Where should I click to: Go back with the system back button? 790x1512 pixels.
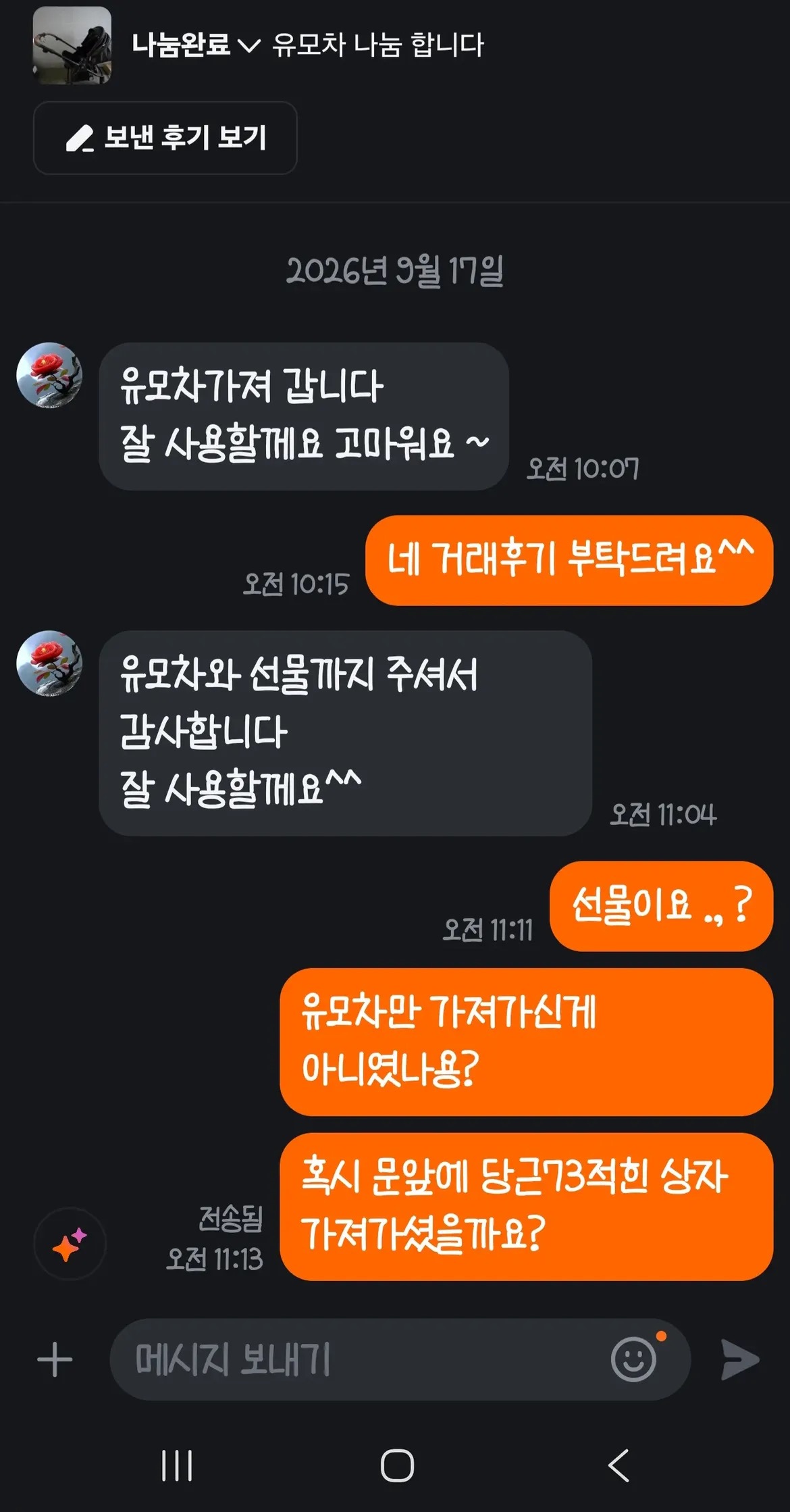[x=619, y=1465]
